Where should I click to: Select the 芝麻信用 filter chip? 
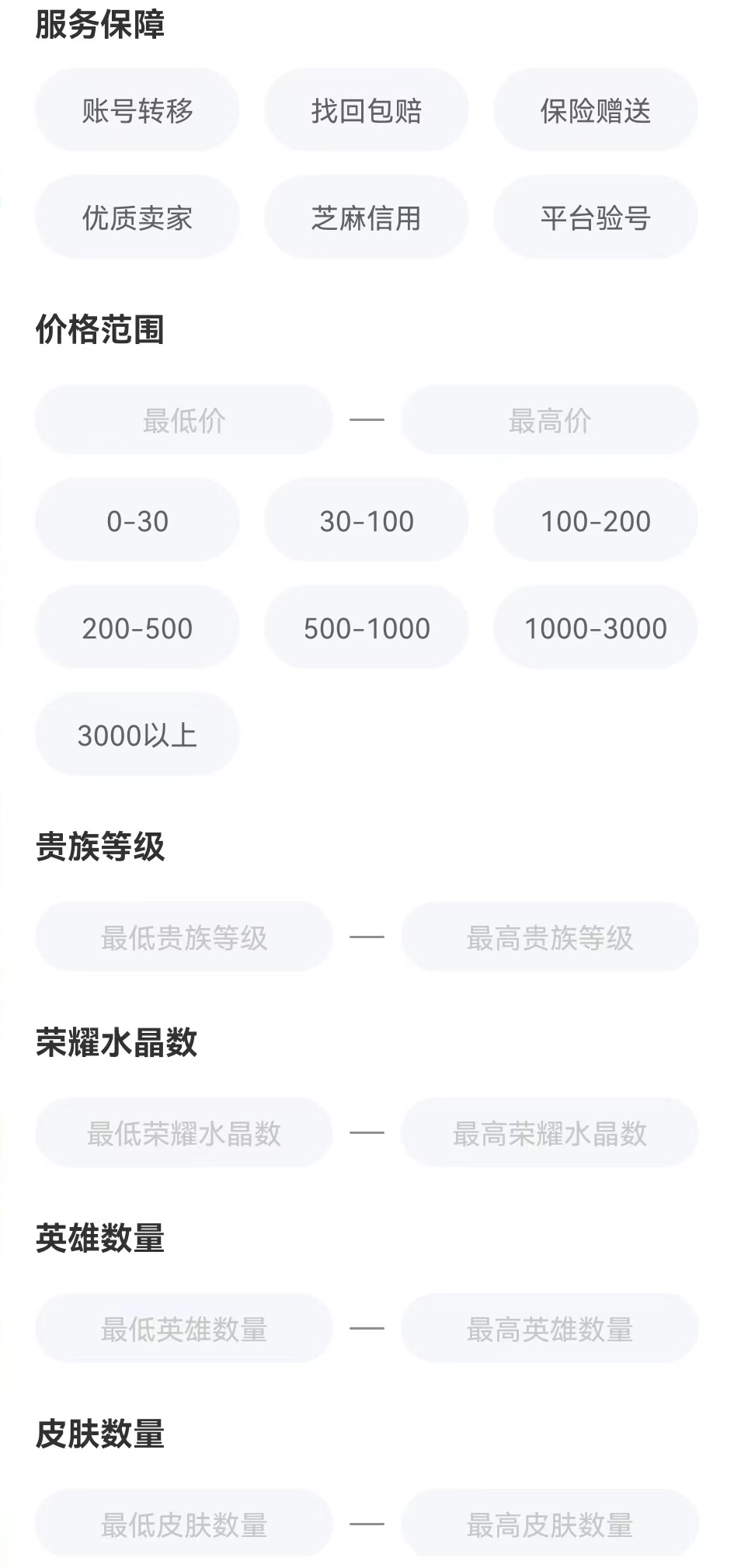pos(366,218)
